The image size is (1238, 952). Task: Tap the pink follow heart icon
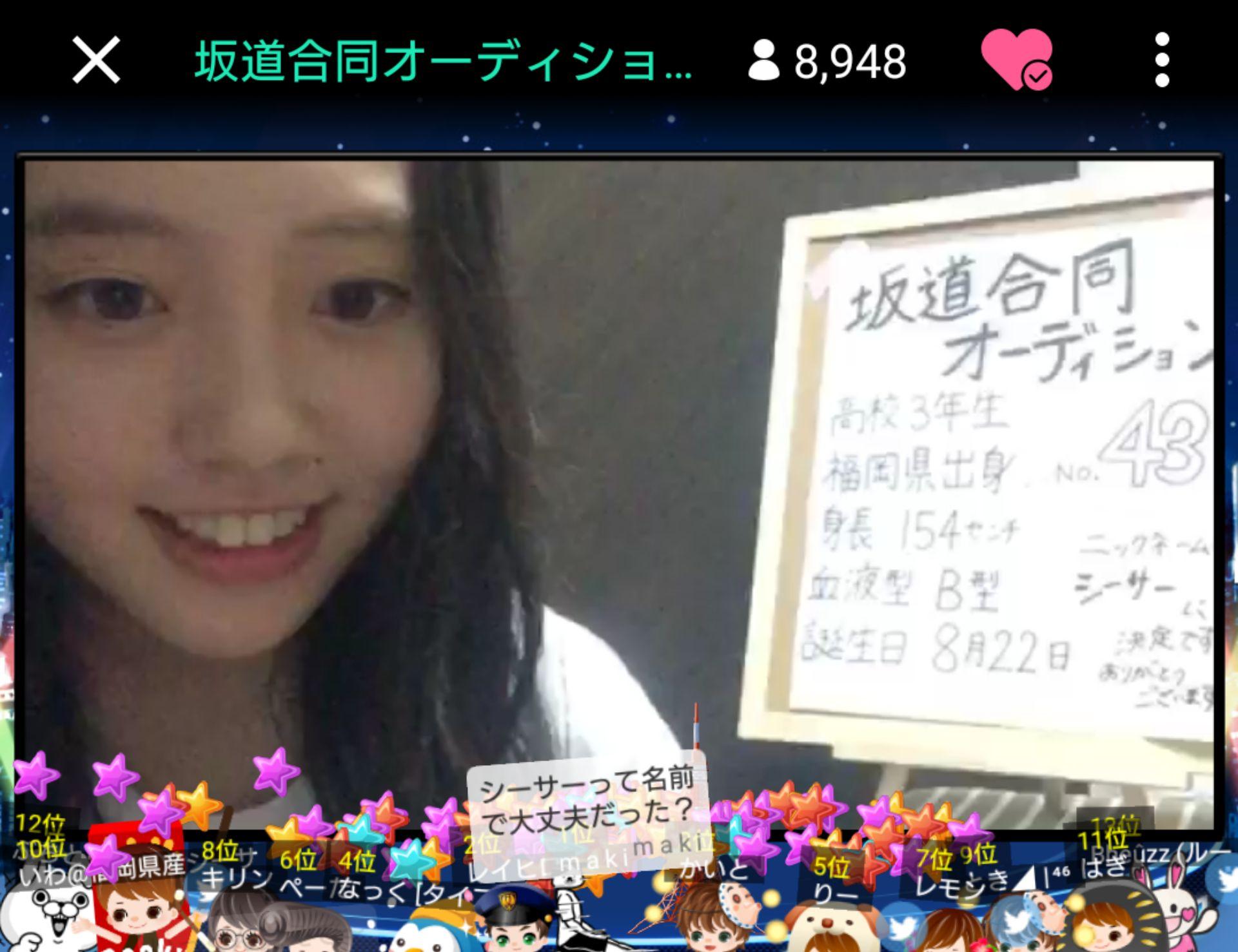1016,59
